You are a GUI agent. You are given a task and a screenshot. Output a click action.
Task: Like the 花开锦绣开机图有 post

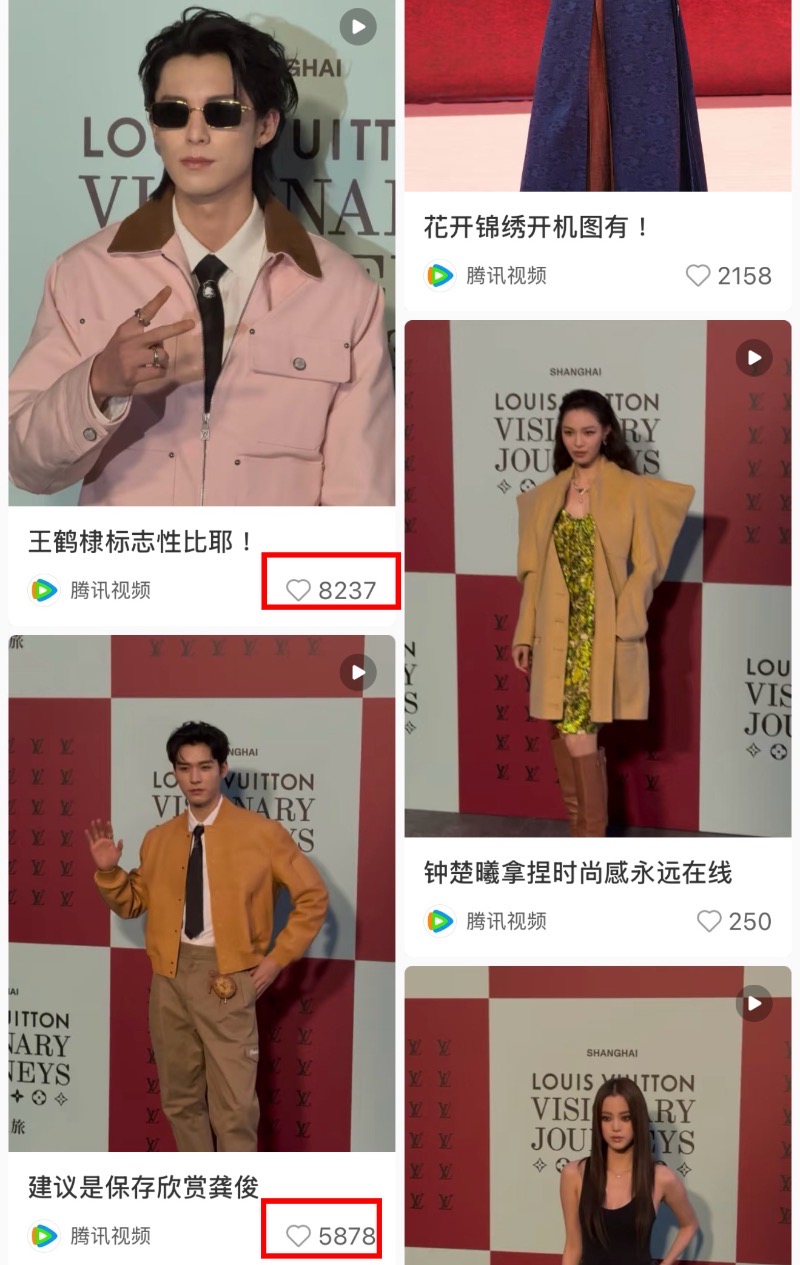coord(698,276)
